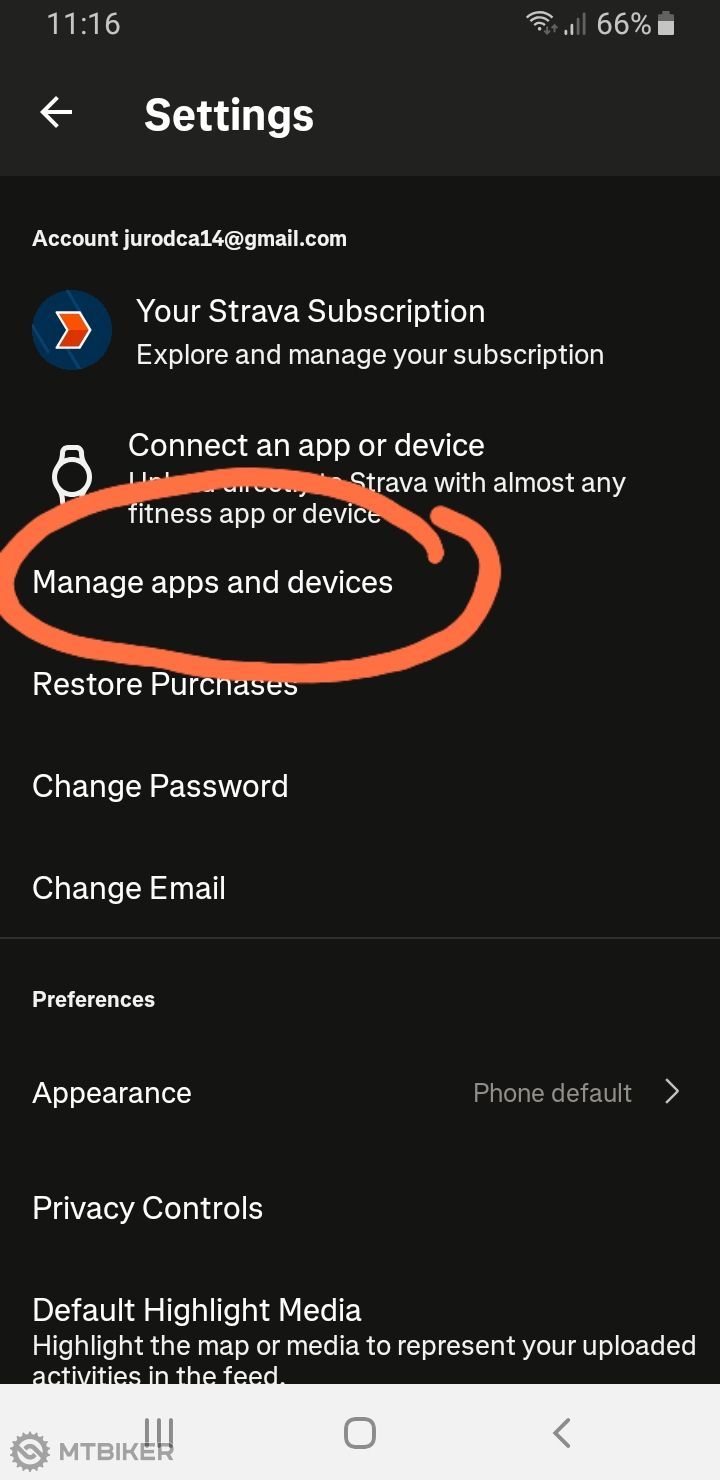The width and height of the screenshot is (720, 1480).
Task: Tap the system home button
Action: [360, 1432]
